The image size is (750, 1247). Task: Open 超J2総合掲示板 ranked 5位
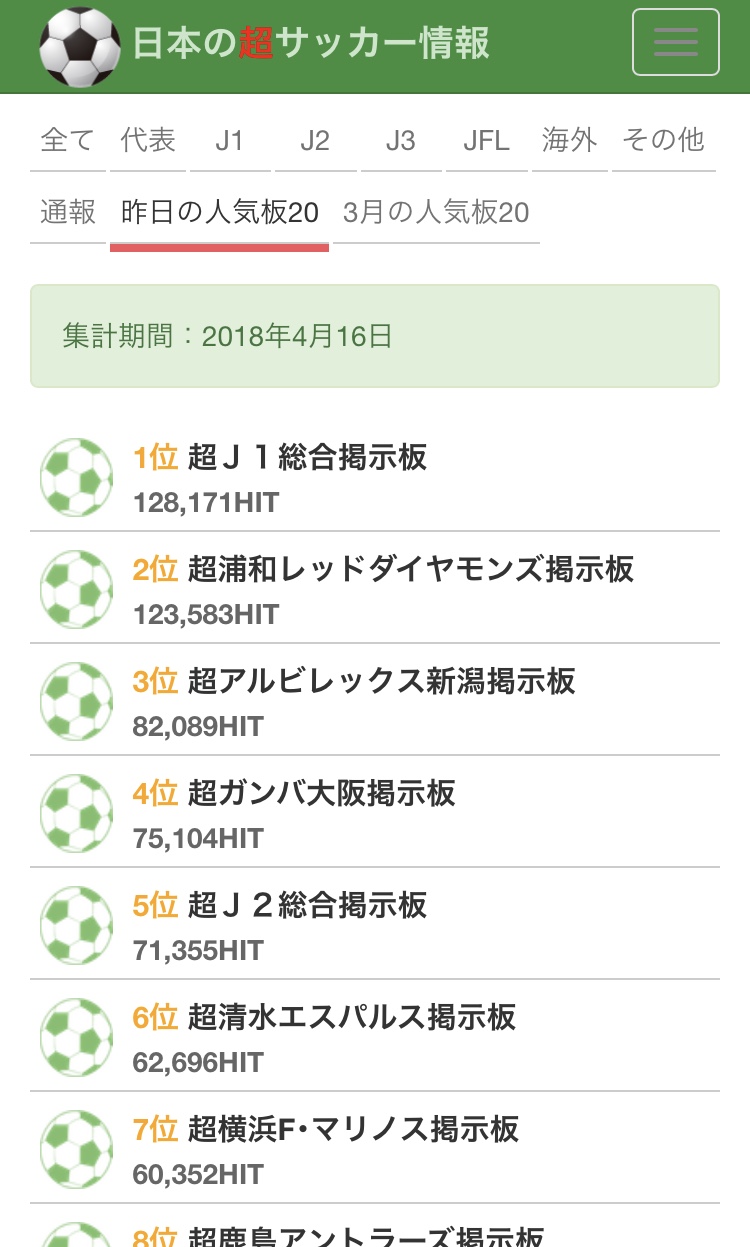click(x=375, y=924)
